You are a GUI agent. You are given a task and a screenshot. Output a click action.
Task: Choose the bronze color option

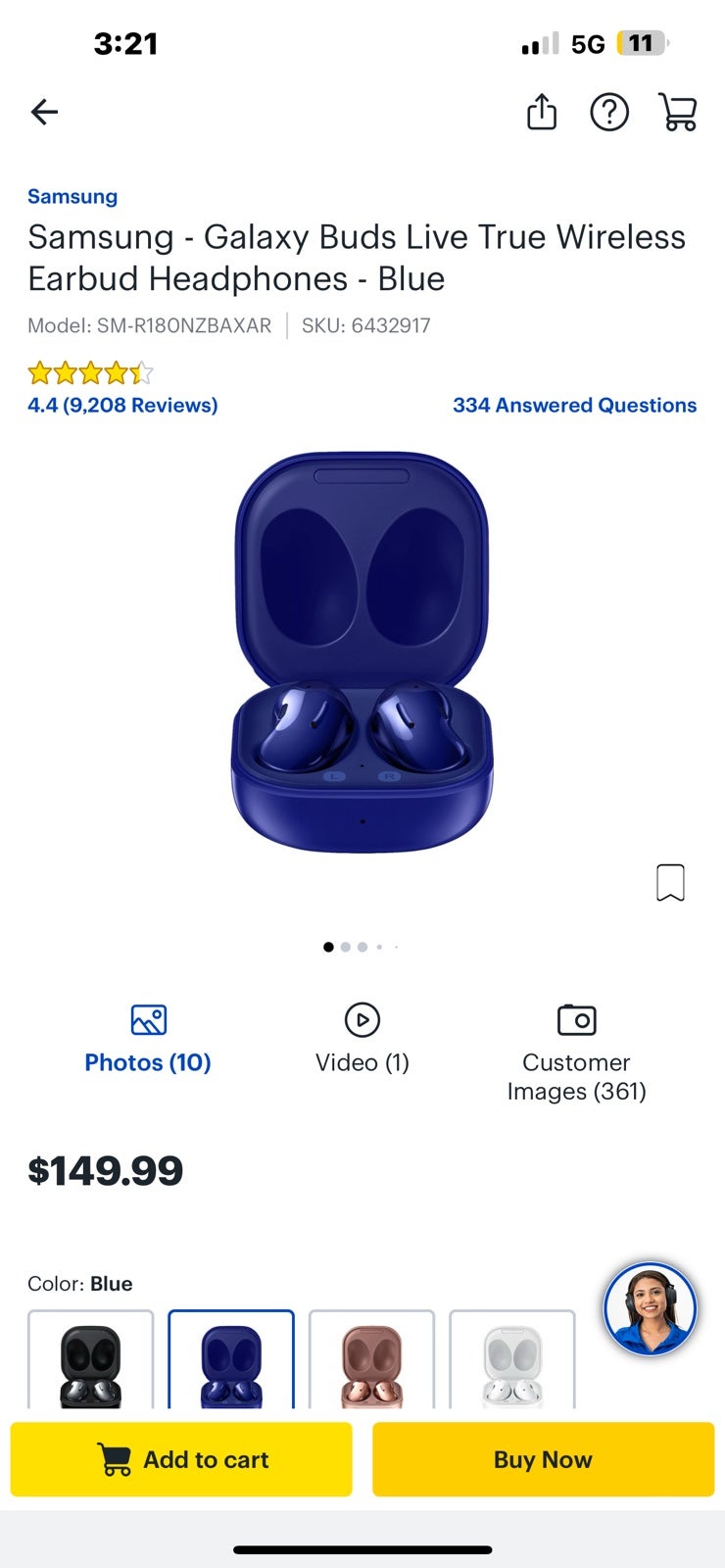pyautogui.click(x=371, y=1359)
